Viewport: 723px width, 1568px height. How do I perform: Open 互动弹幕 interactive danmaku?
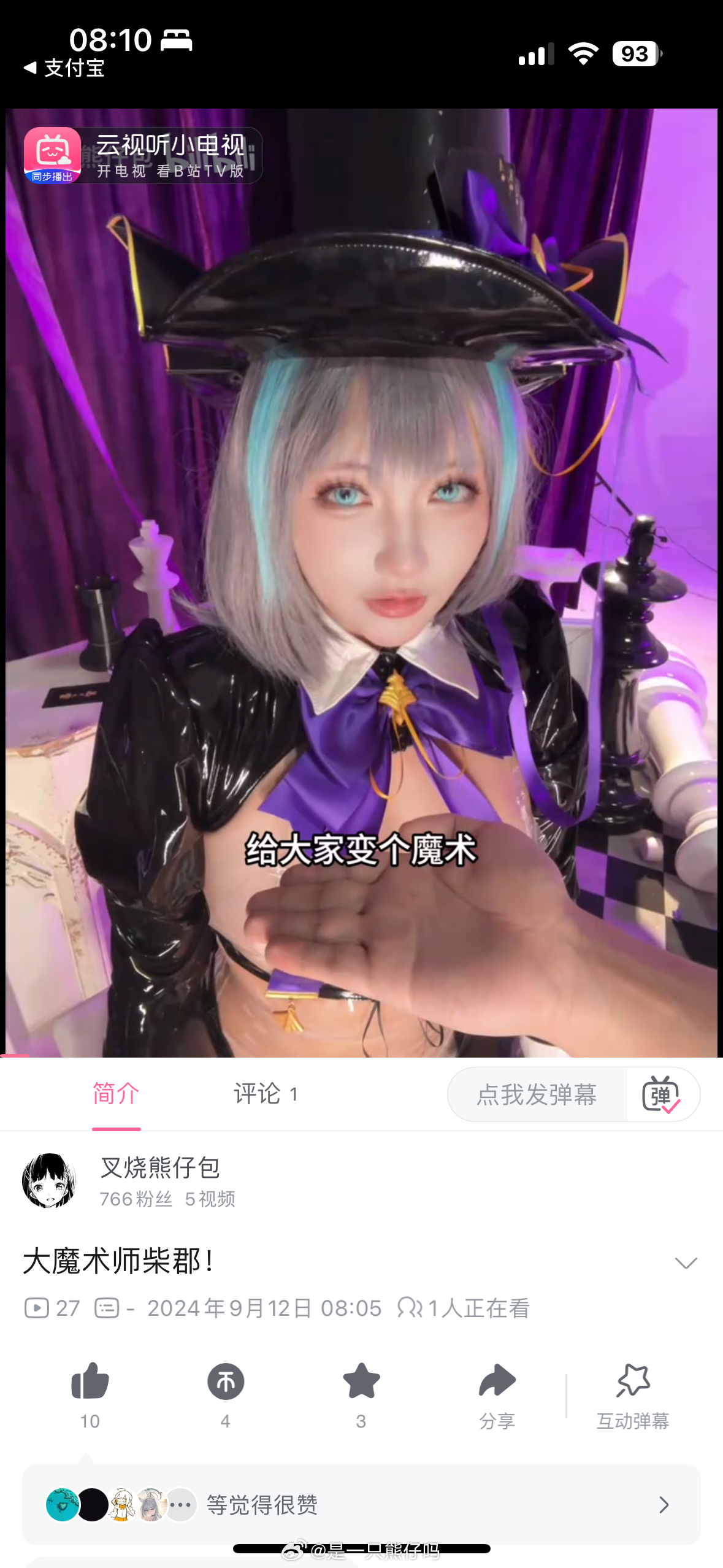[x=632, y=1393]
